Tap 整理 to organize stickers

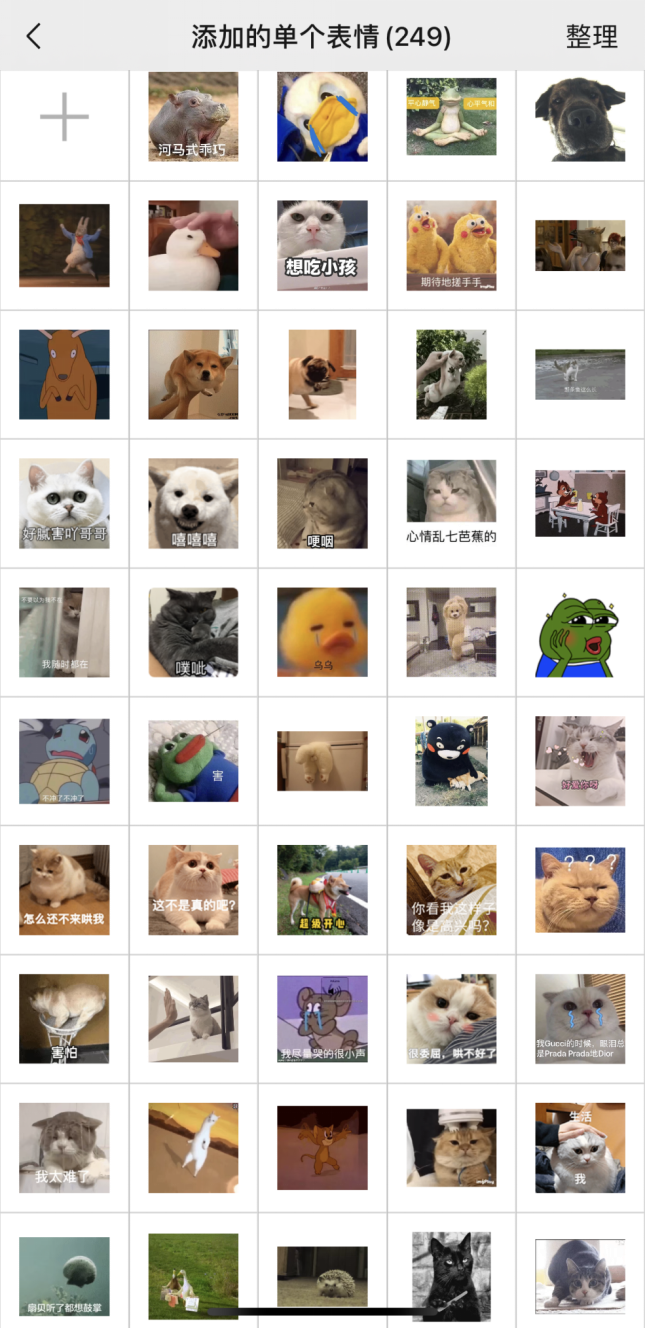click(591, 37)
